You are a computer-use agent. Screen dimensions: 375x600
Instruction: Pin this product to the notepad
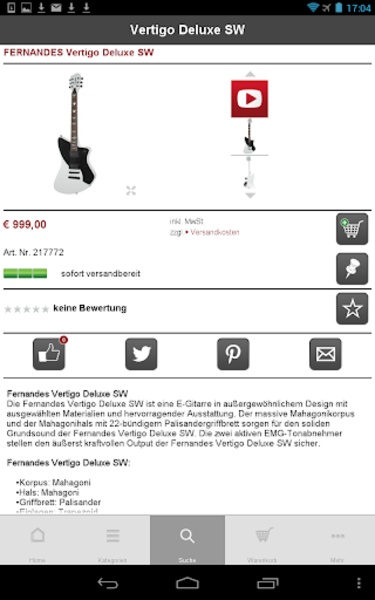click(352, 269)
